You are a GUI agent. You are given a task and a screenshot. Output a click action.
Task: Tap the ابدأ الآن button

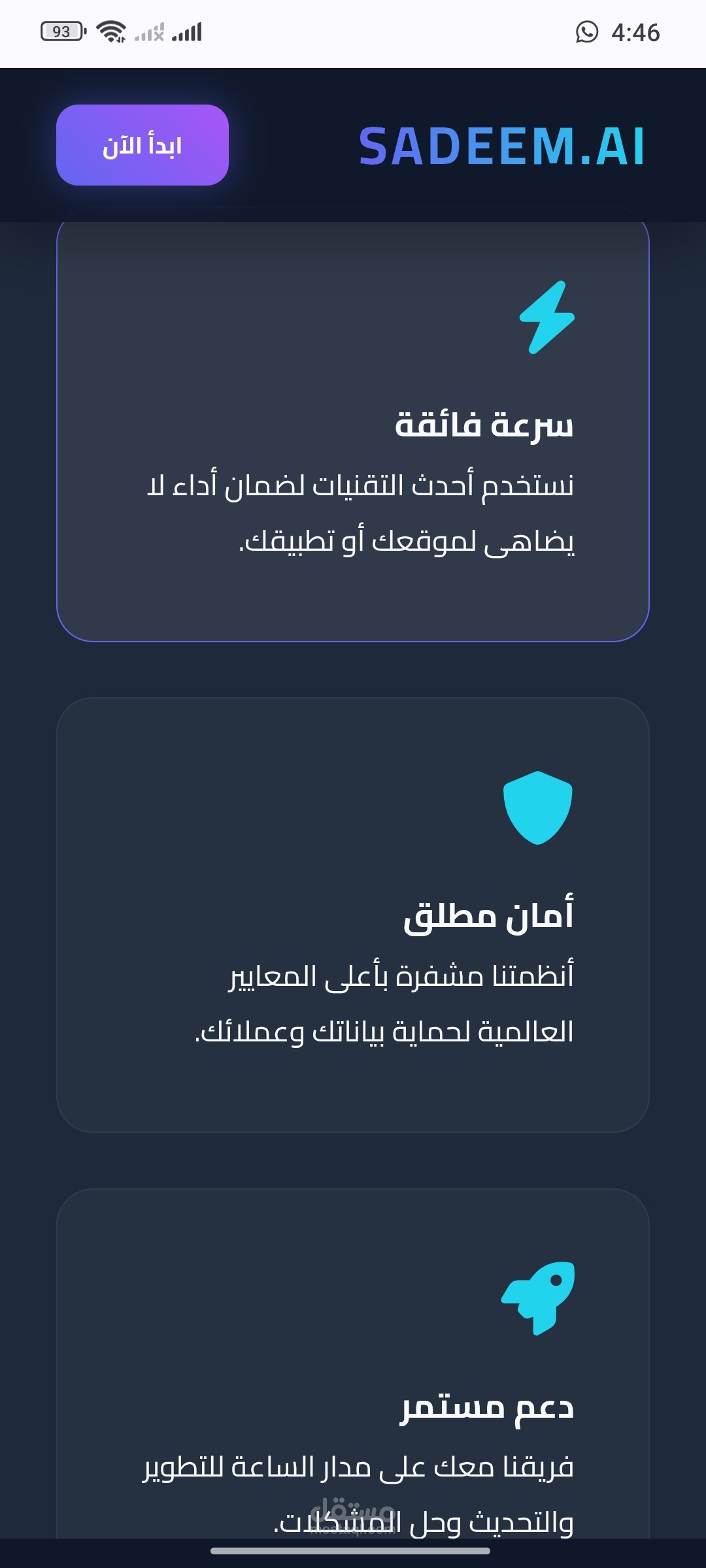pos(143,145)
